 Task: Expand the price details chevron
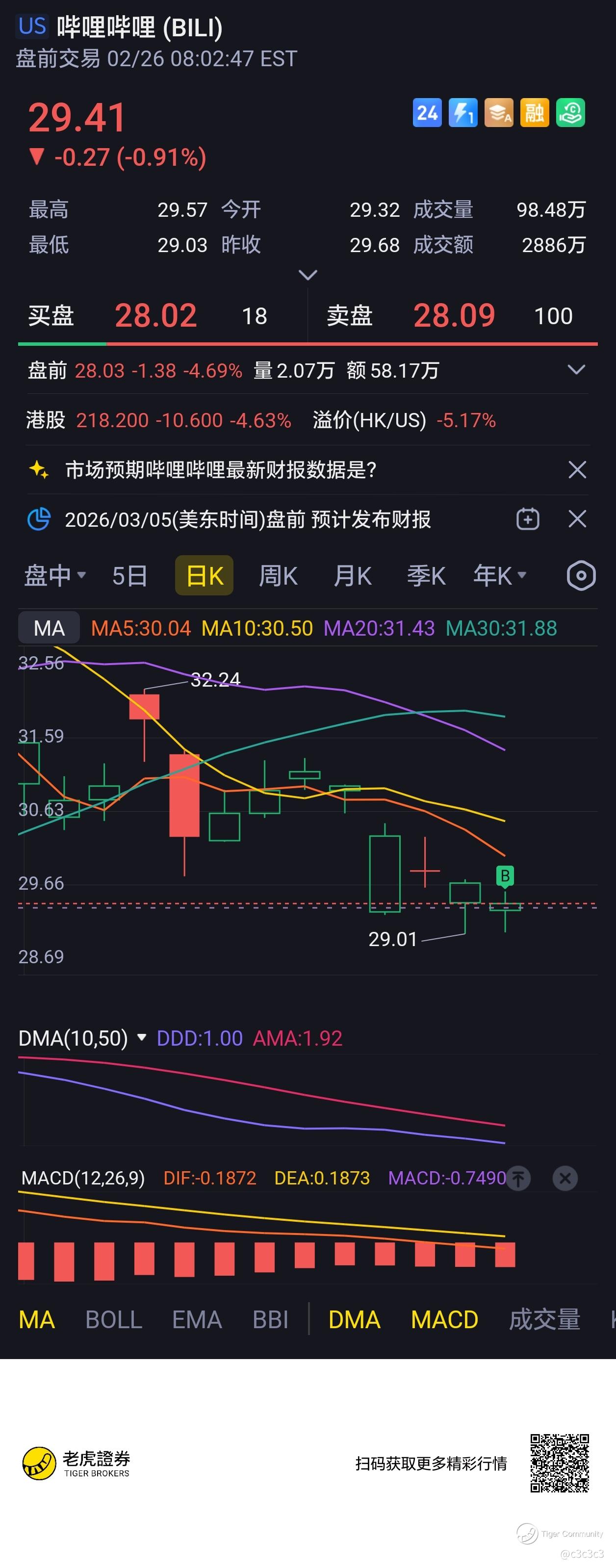tap(308, 275)
